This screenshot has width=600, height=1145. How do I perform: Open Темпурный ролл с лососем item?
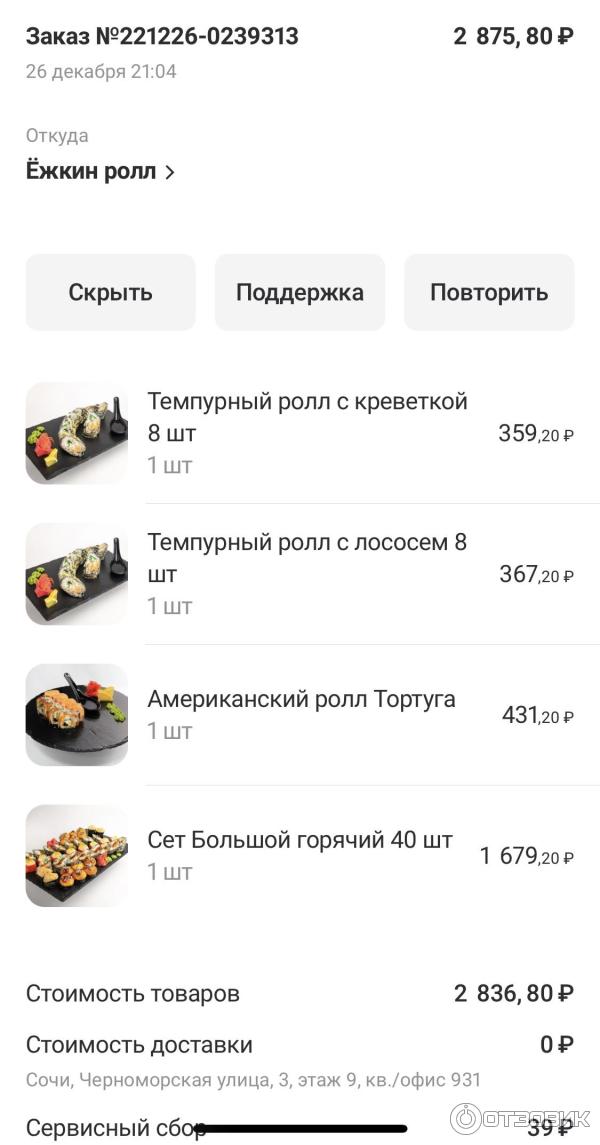click(x=307, y=573)
